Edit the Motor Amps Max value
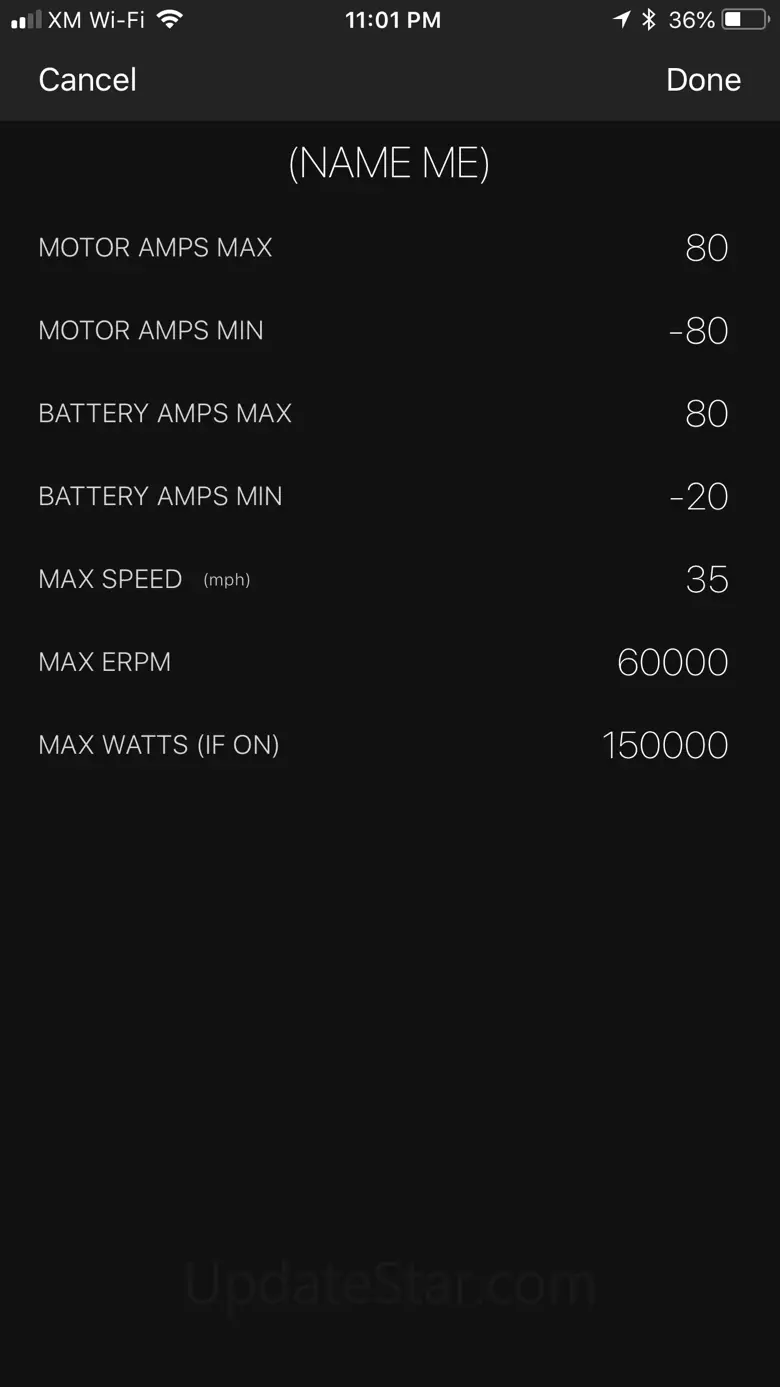Viewport: 780px width, 1387px height. tap(706, 248)
